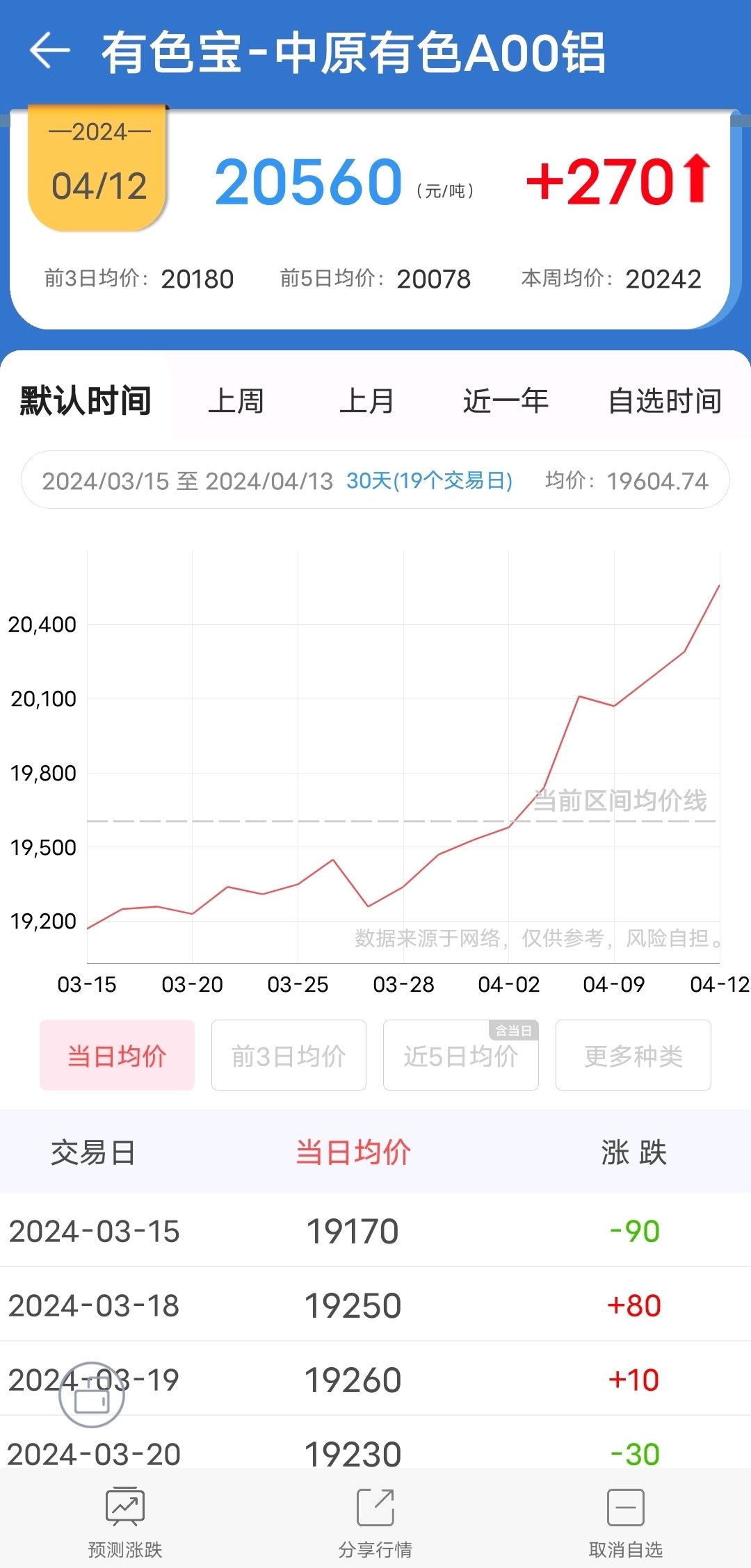The image size is (751, 1568).
Task: Go back using the top-left arrow
Action: click(x=50, y=51)
